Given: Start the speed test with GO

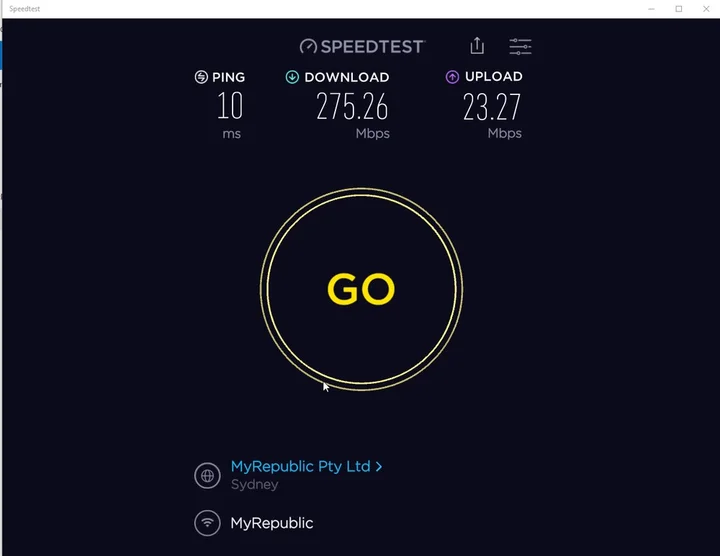Looking at the screenshot, I should 361,289.
